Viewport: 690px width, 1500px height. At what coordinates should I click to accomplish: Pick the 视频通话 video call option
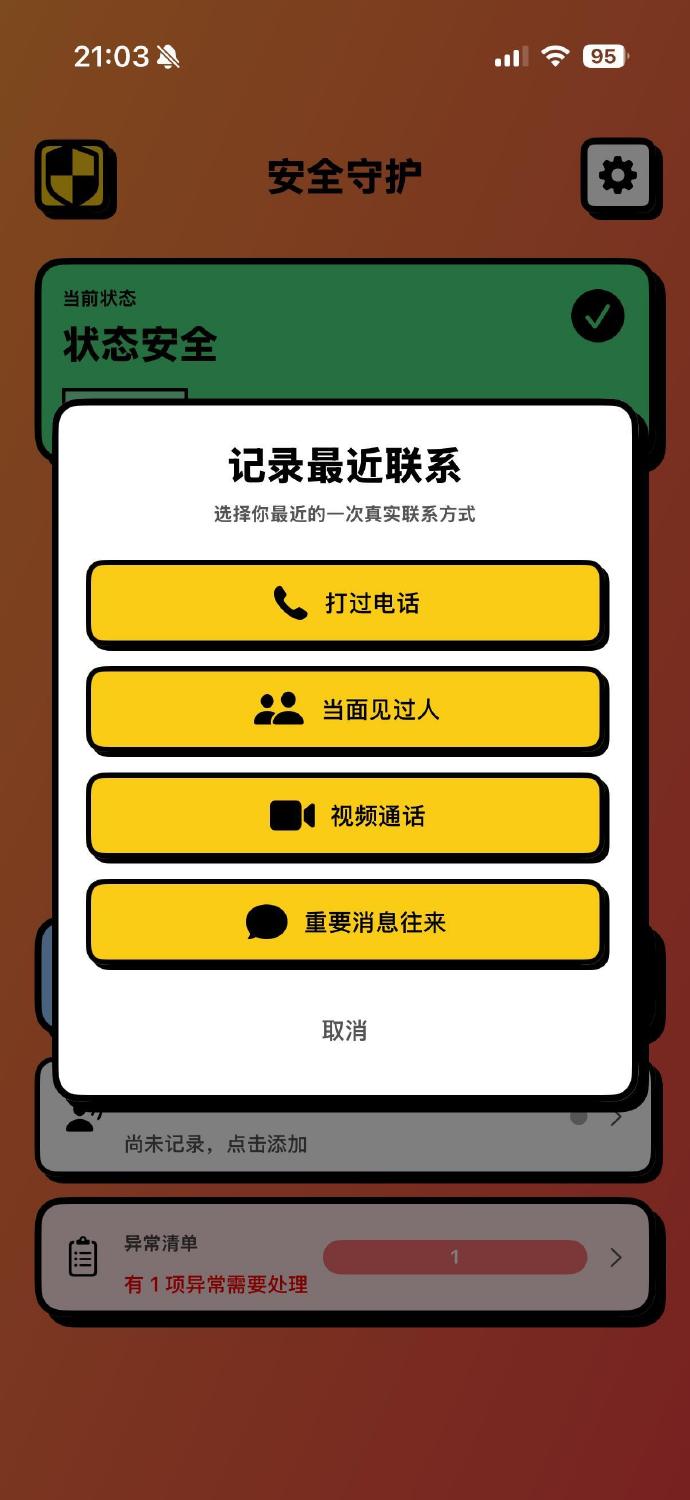tap(345, 816)
